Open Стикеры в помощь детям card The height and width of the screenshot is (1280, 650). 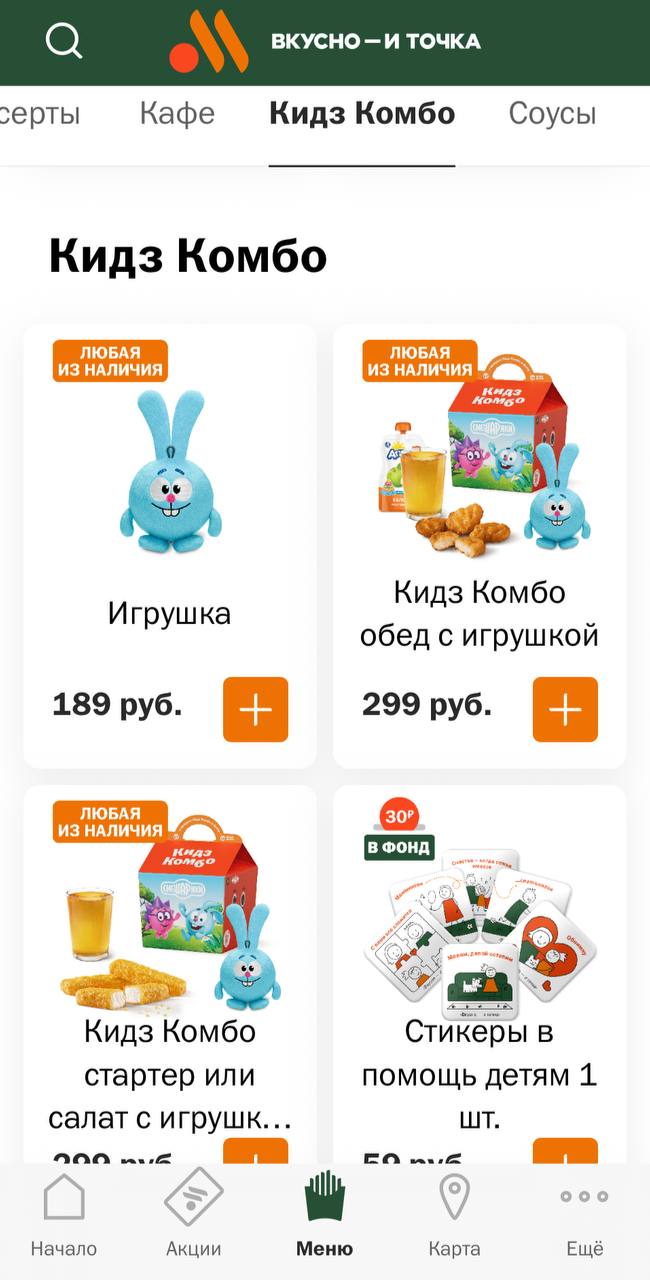click(x=480, y=974)
